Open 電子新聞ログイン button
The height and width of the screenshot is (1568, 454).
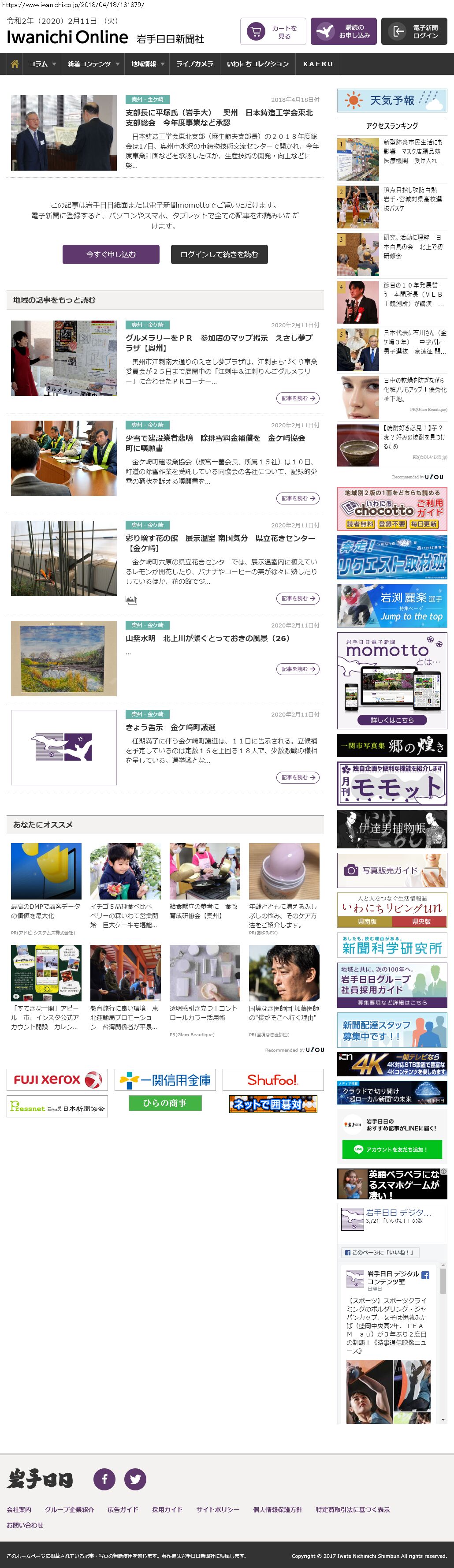click(x=414, y=32)
